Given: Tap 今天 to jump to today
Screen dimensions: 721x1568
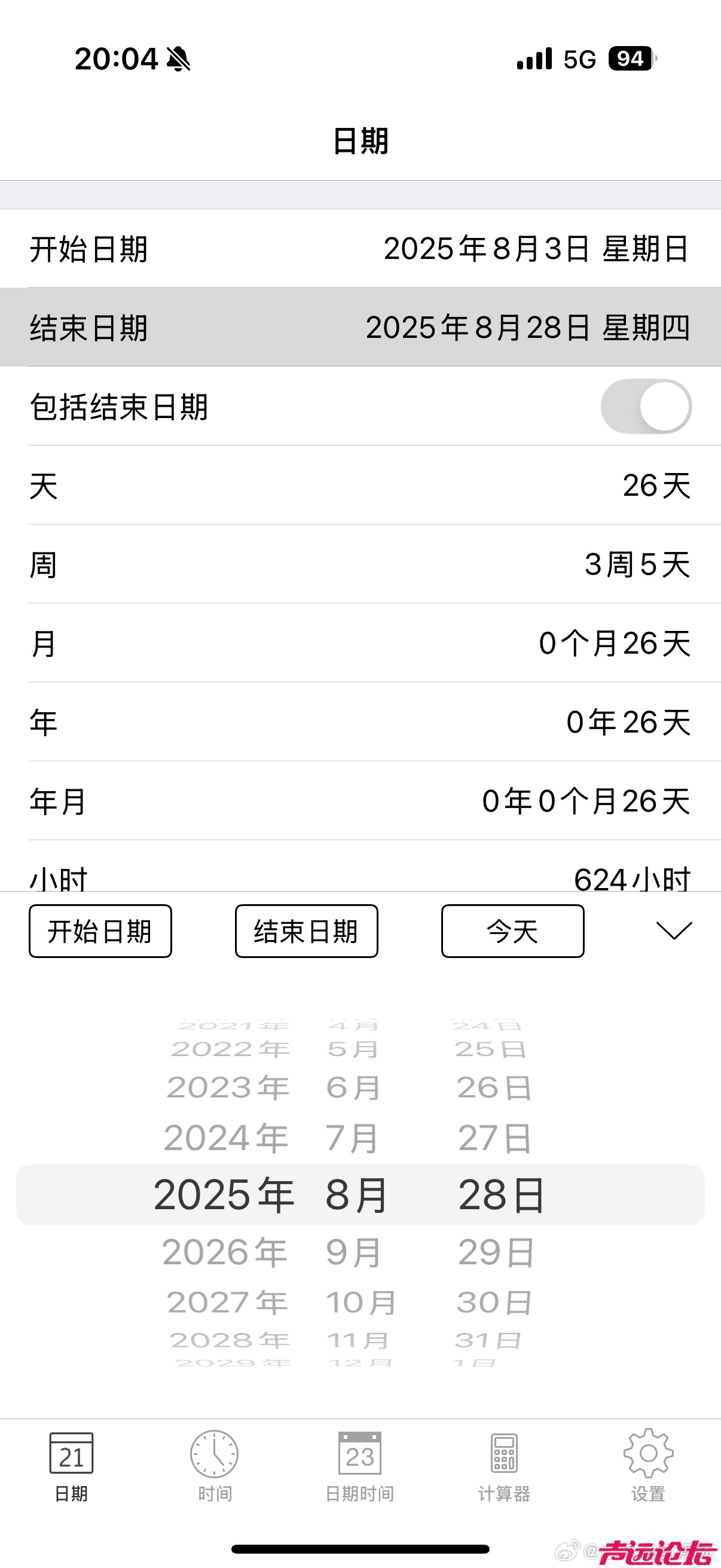Looking at the screenshot, I should (x=512, y=931).
